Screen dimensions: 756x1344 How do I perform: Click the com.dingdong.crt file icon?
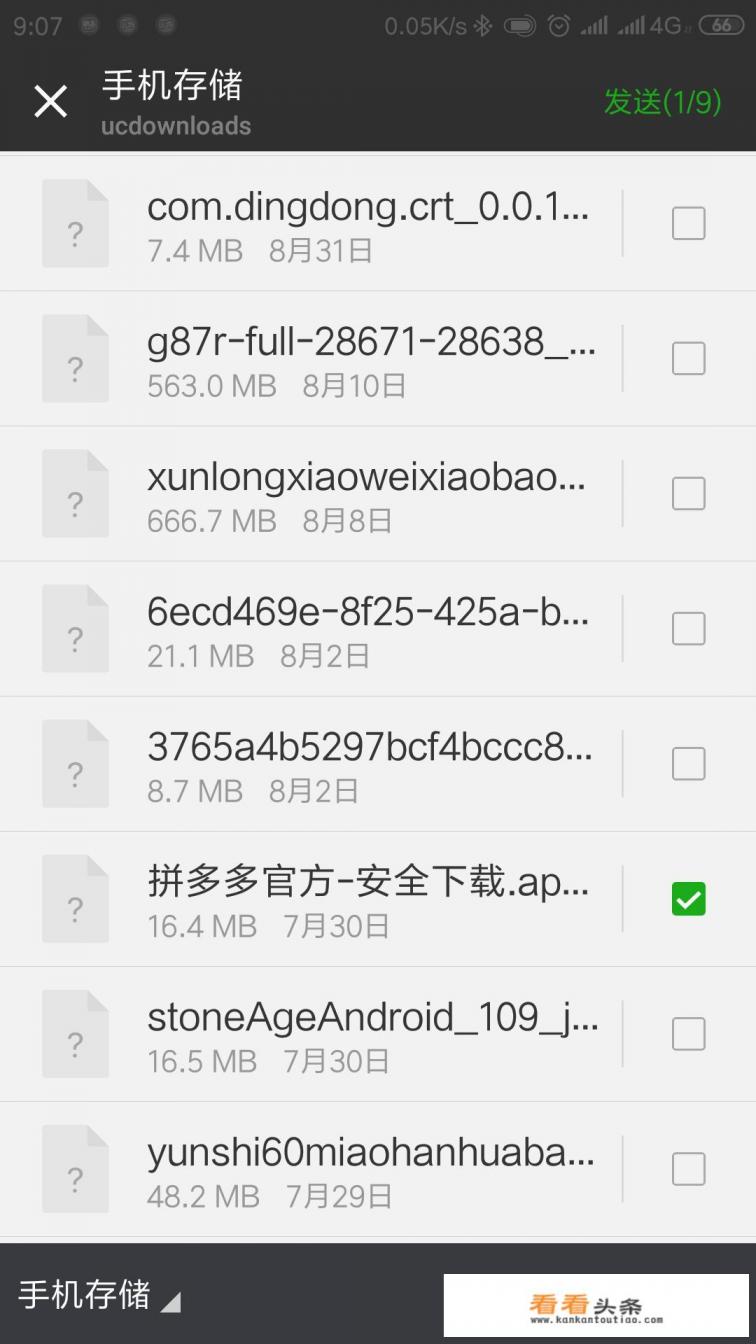(x=75, y=223)
